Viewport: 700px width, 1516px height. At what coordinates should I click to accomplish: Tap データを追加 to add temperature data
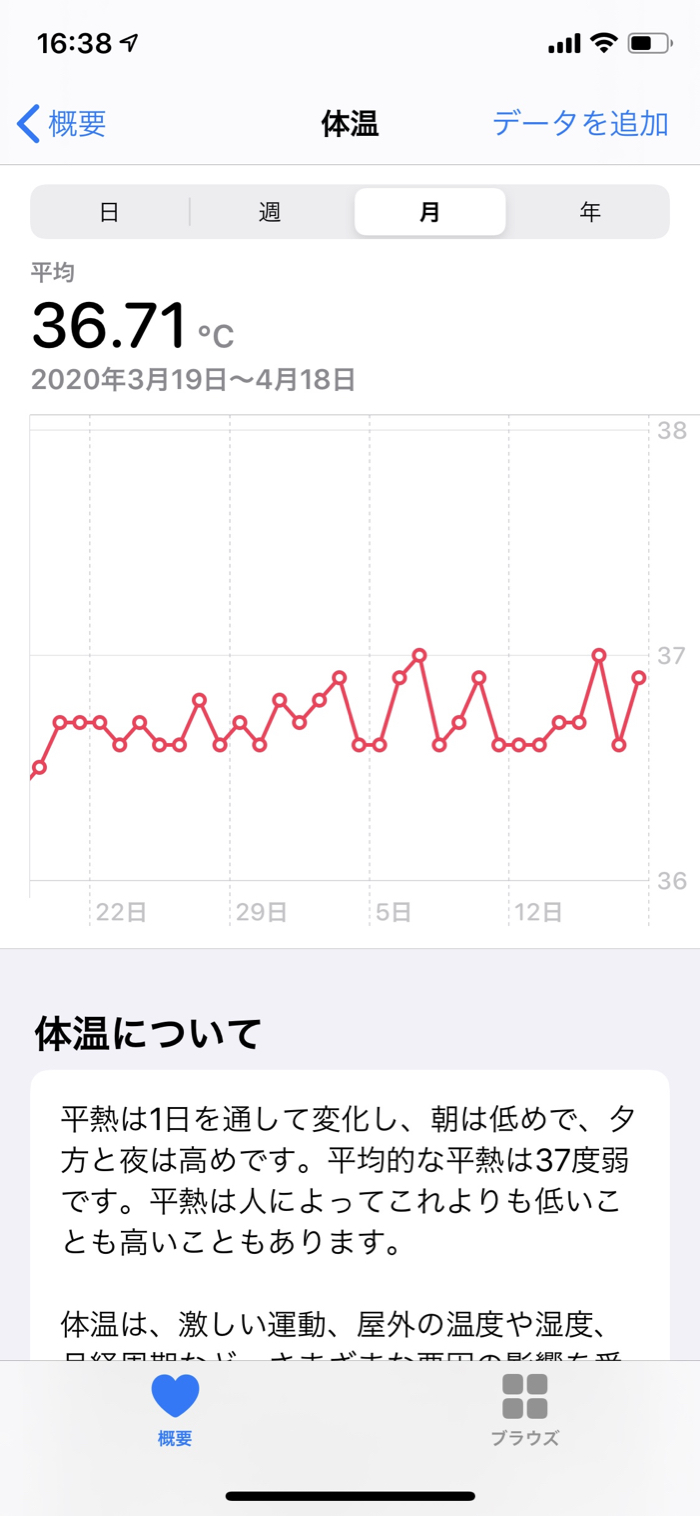click(580, 124)
